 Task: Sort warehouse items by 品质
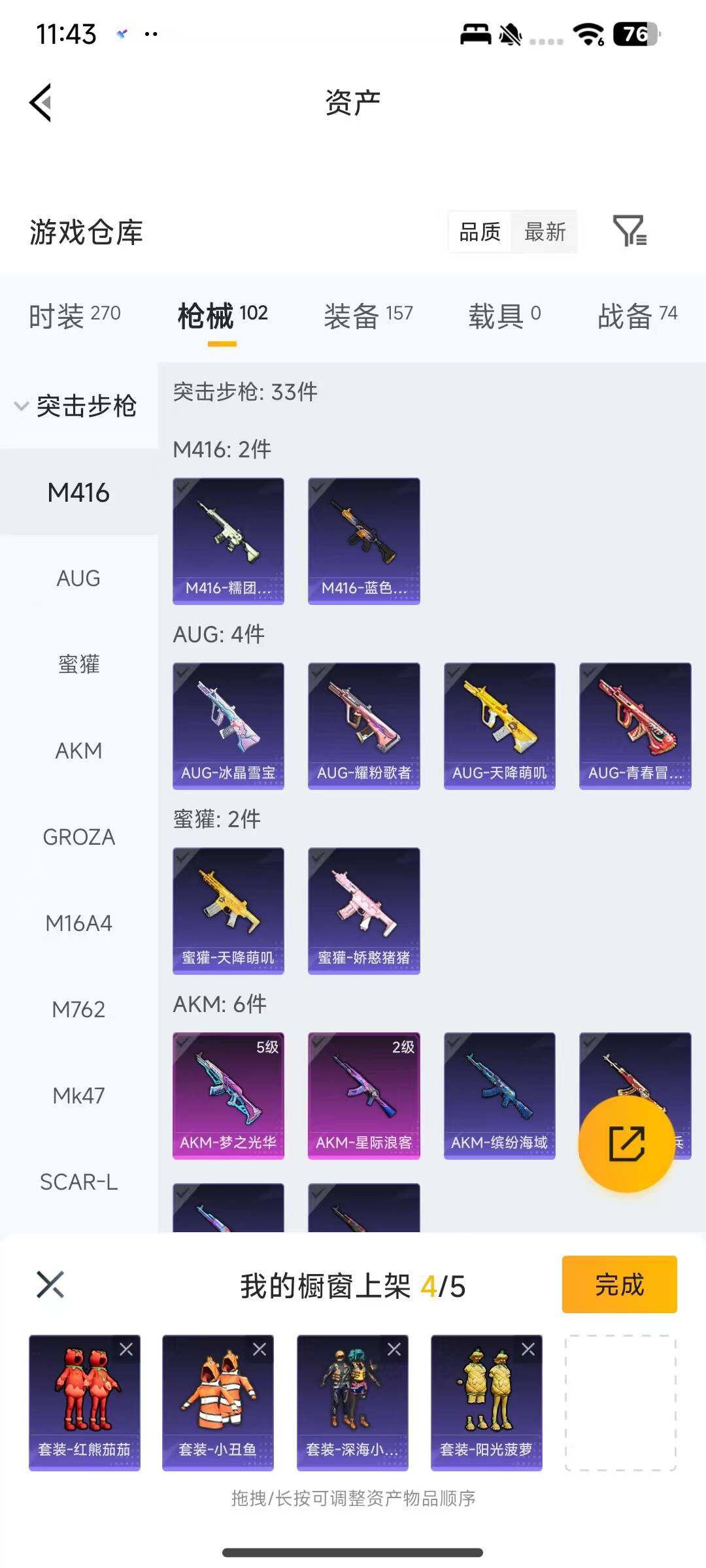pyautogui.click(x=480, y=231)
